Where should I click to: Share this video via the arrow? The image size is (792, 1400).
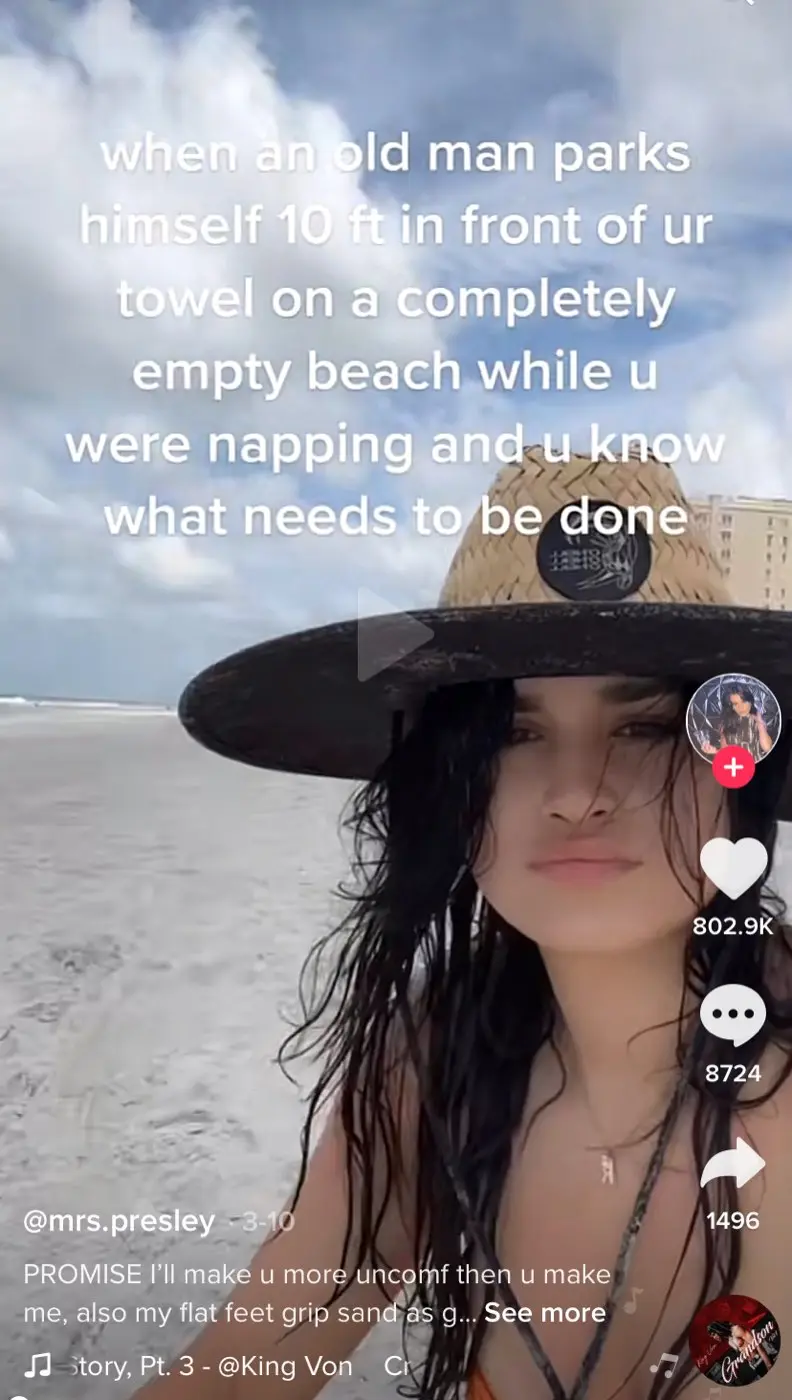[x=733, y=1165]
